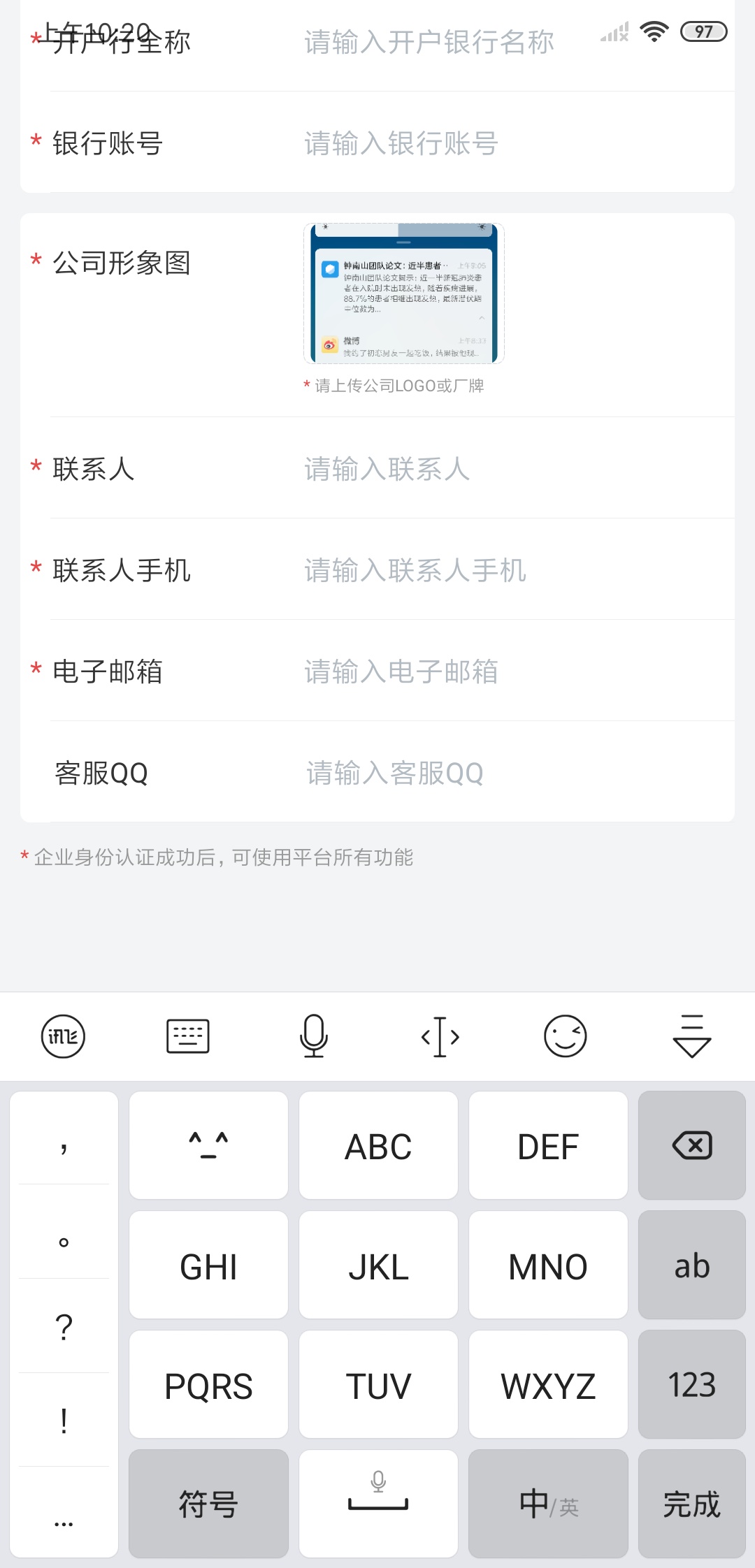Delete a character with backspace
The height and width of the screenshot is (1568, 755).
691,1146
